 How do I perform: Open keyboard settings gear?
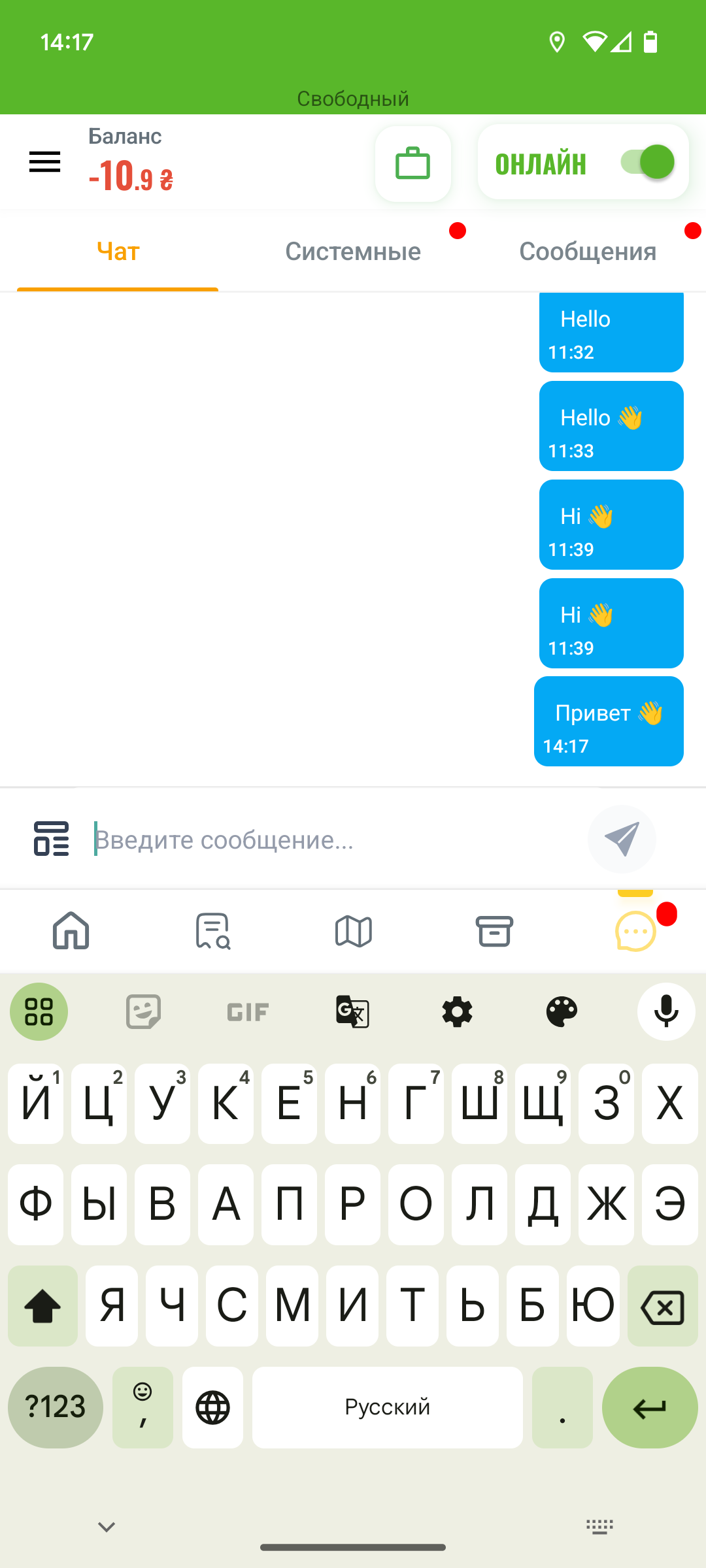click(457, 1011)
